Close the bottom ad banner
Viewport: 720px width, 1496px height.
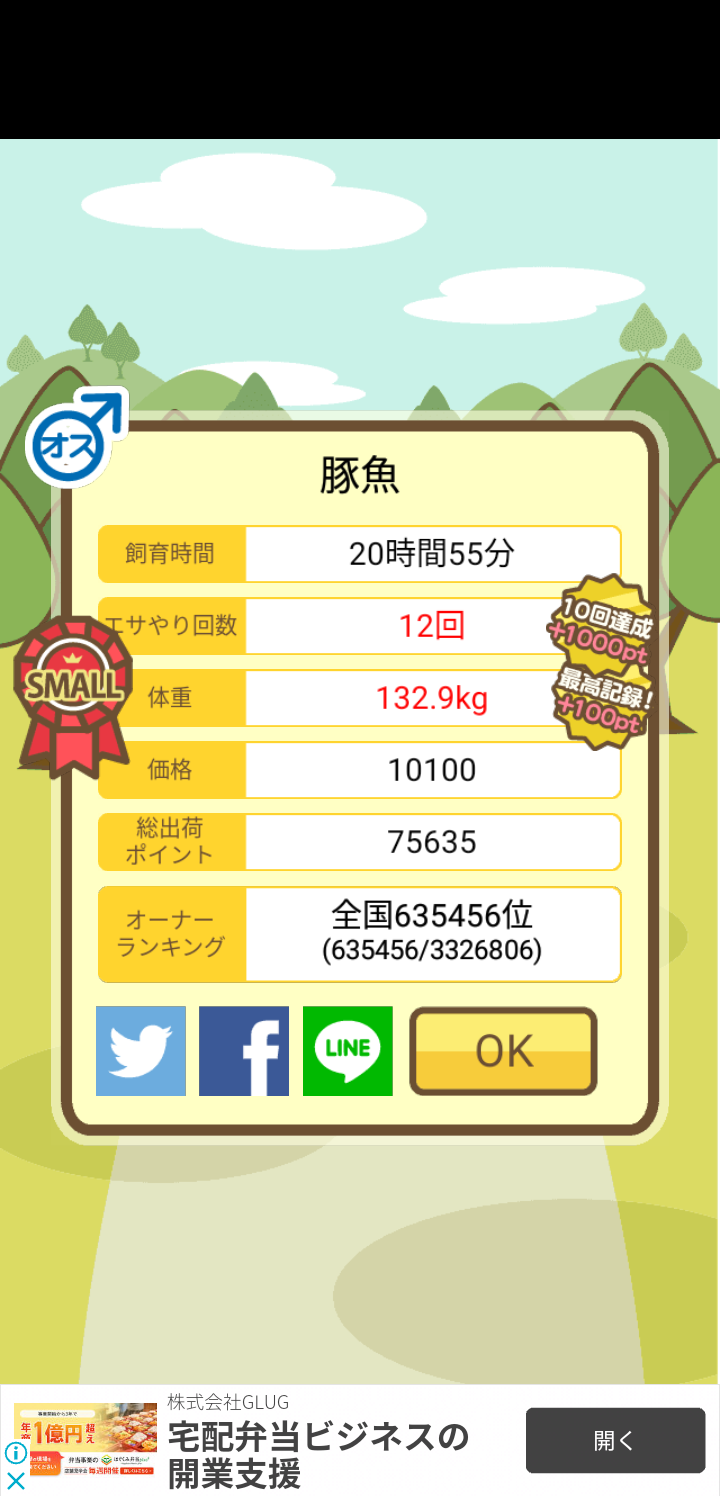tap(15, 1481)
